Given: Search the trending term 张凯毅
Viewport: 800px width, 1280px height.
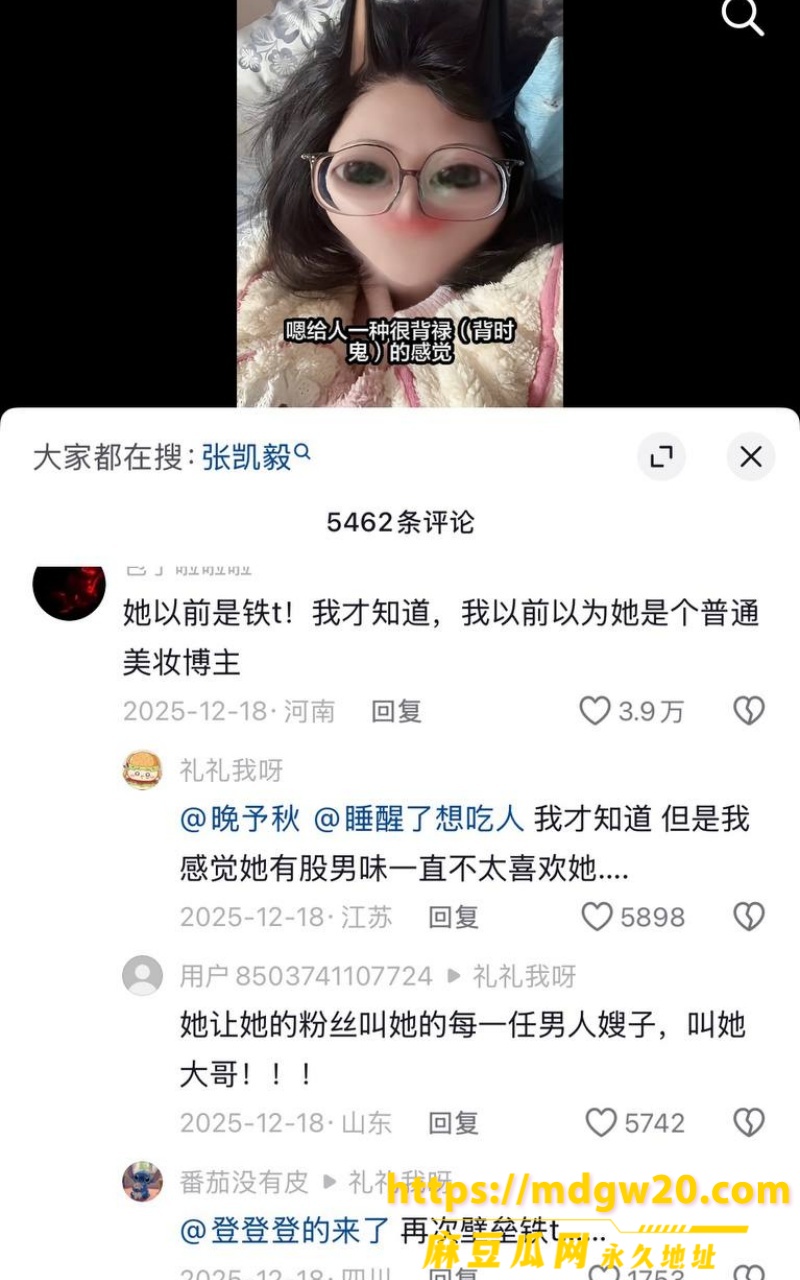Looking at the screenshot, I should pos(256,458).
